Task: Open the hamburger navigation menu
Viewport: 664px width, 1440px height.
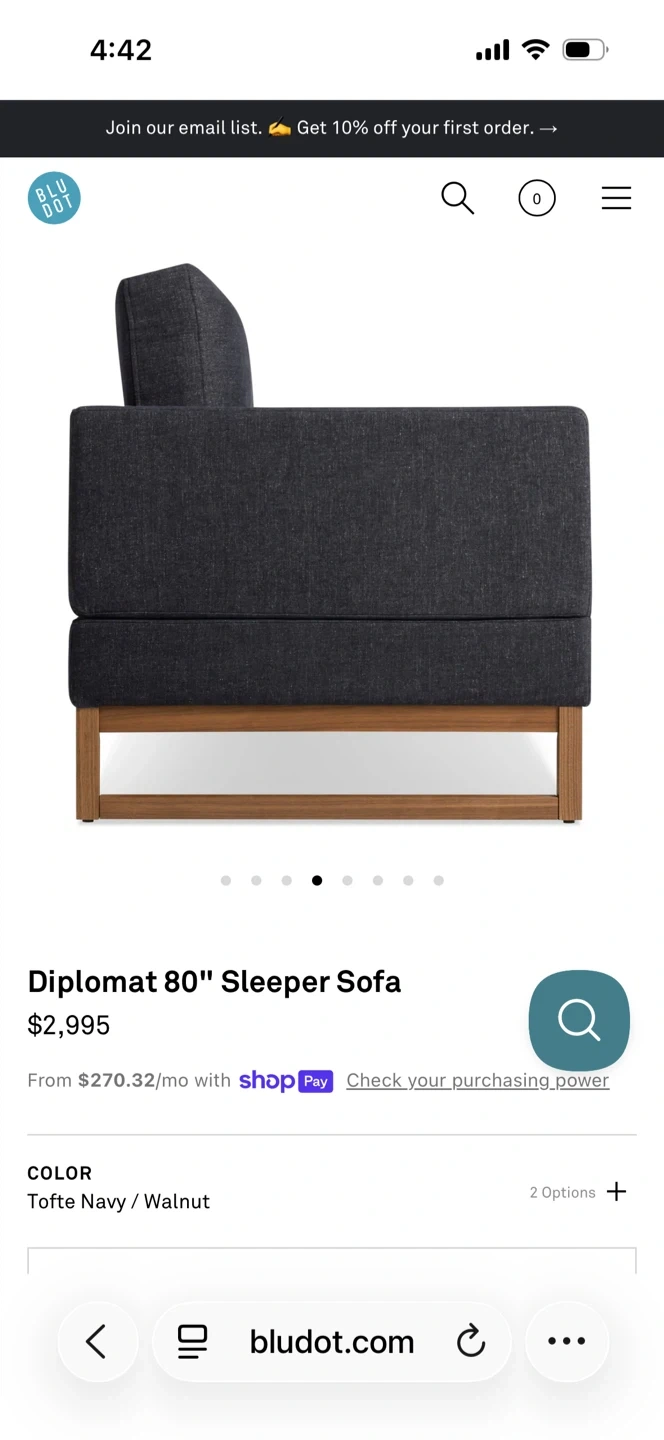Action: pos(616,198)
